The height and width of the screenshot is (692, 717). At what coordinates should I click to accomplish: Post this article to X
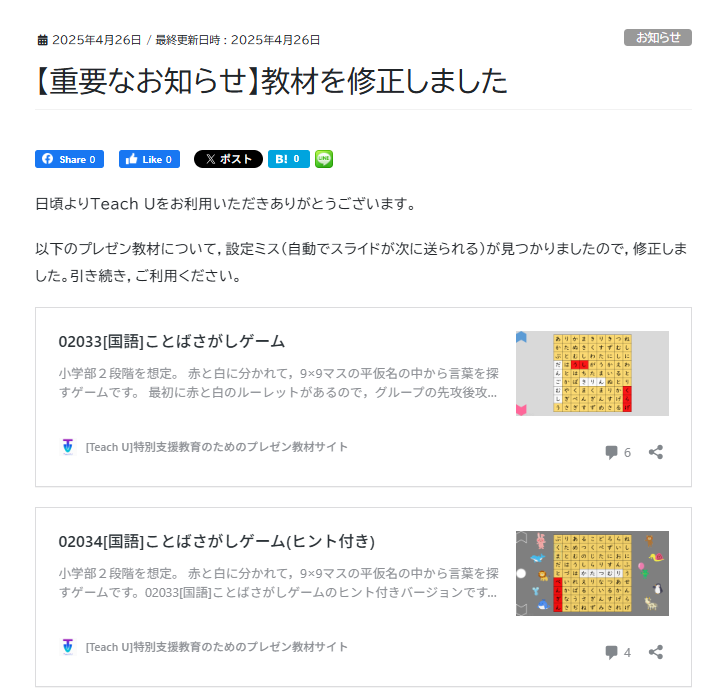[x=228, y=159]
